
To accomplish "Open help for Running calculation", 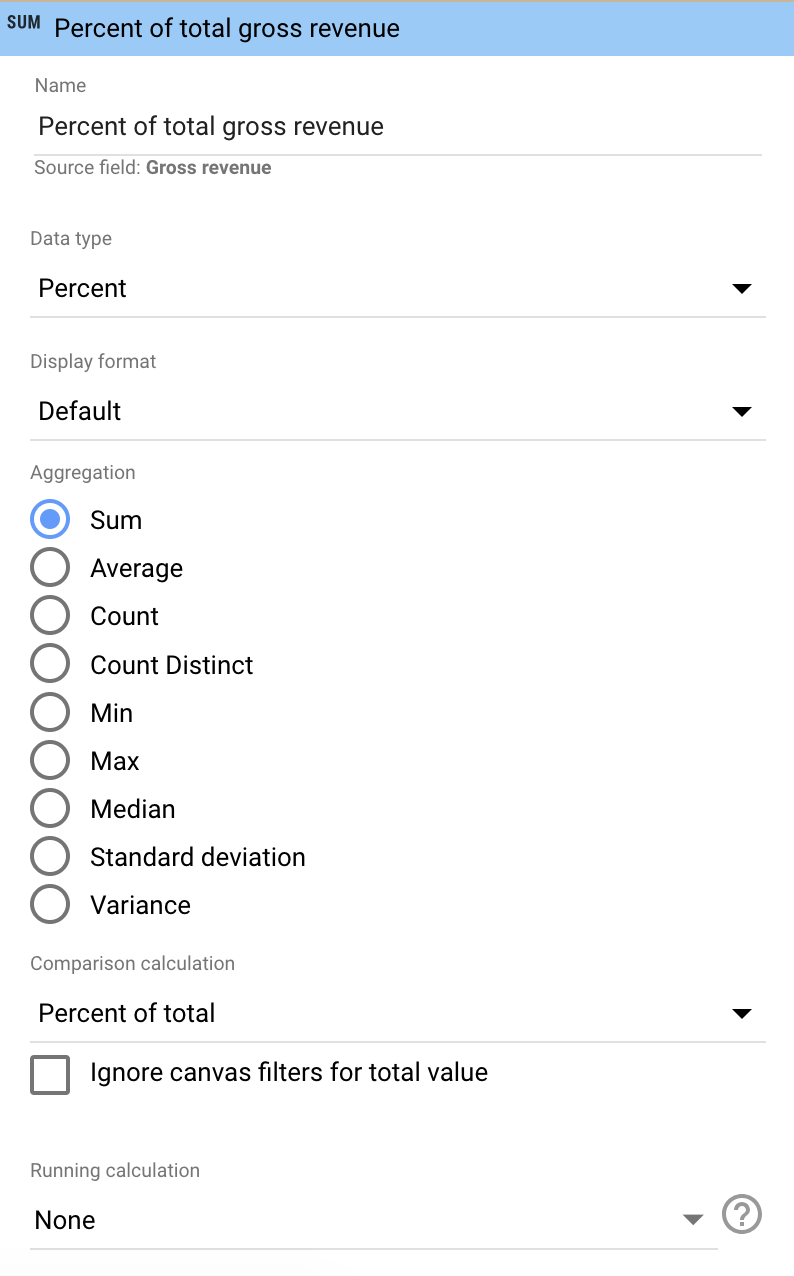I will (x=742, y=1214).
